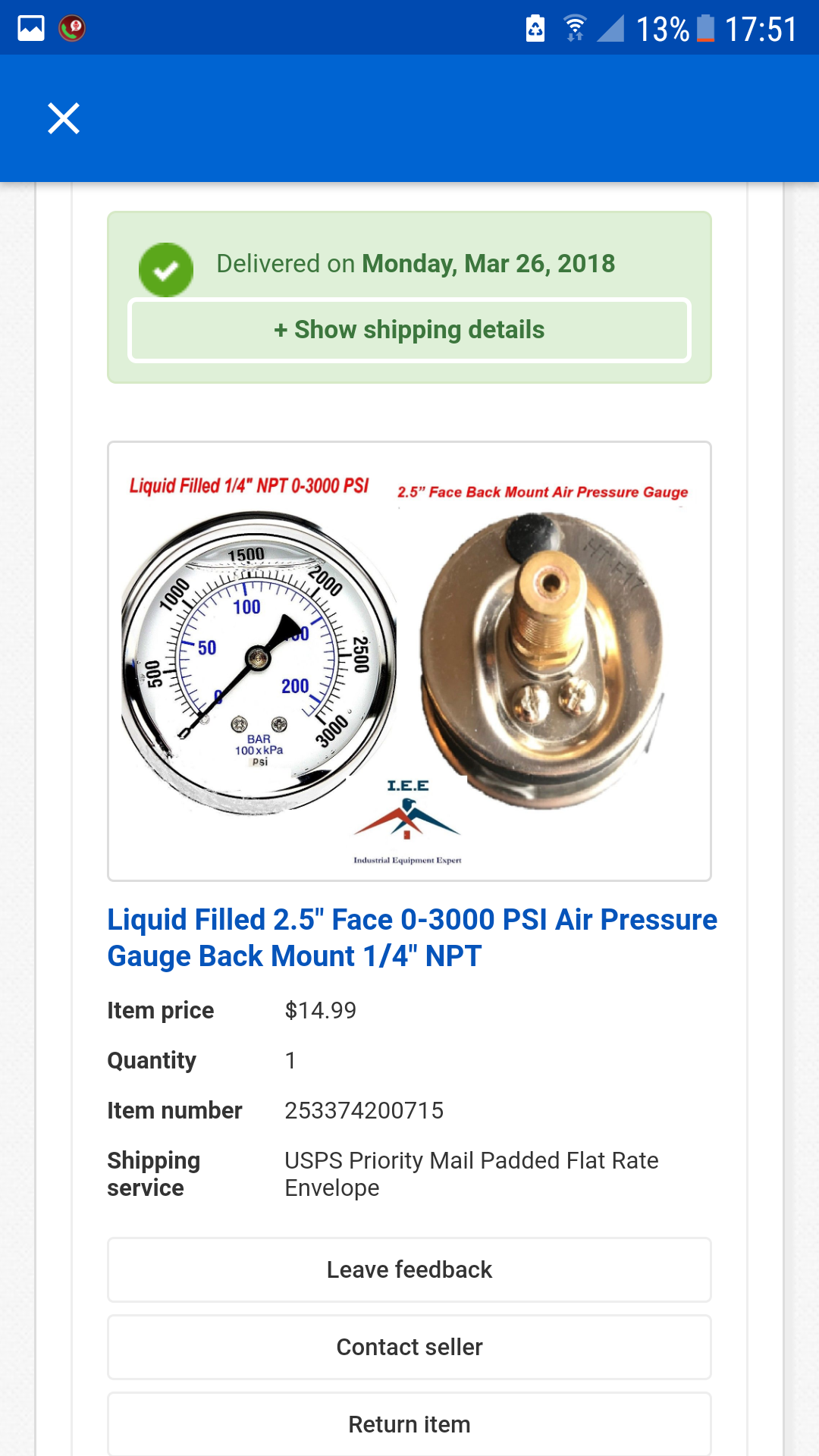Expand the Show shipping details section
Screen dimensions: 819x1456
[x=409, y=329]
